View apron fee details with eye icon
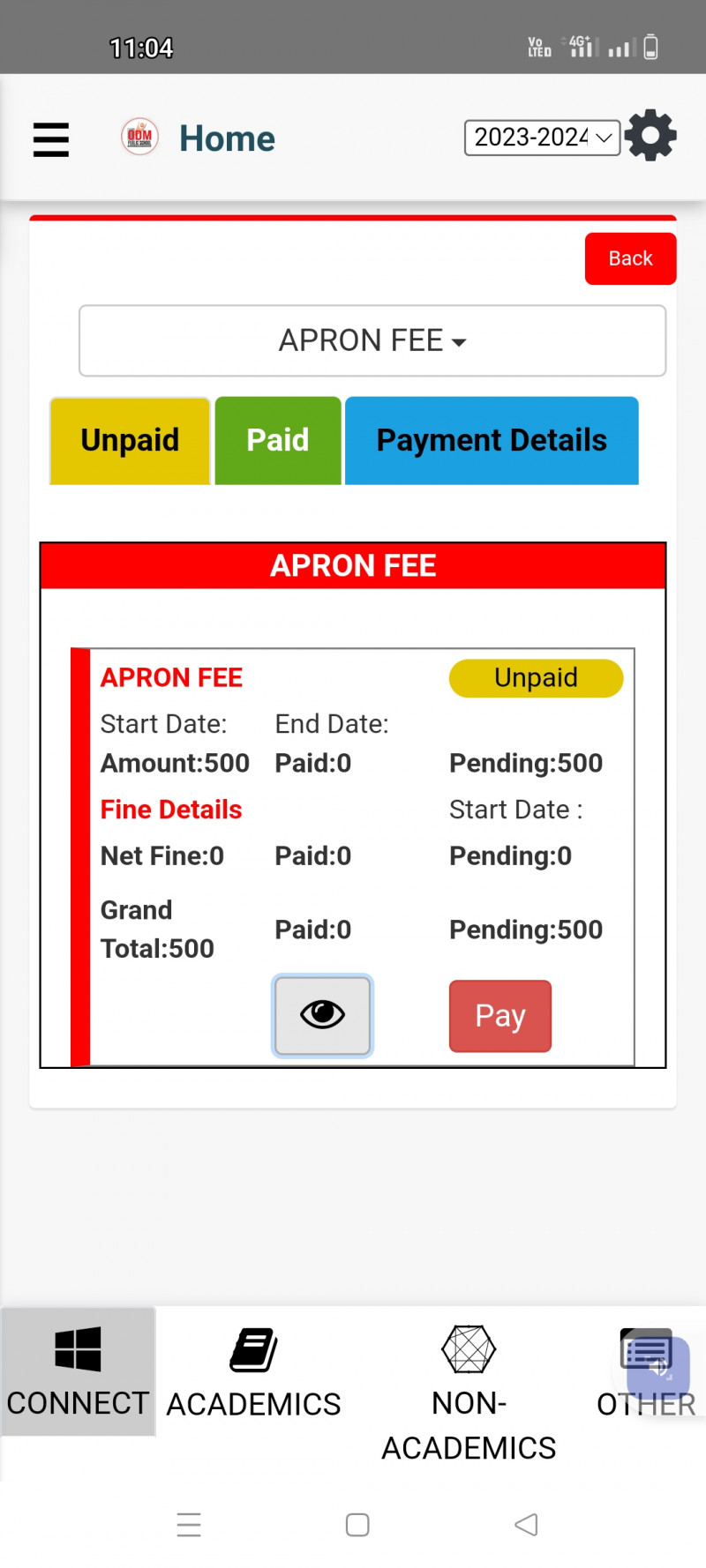 tap(322, 1015)
